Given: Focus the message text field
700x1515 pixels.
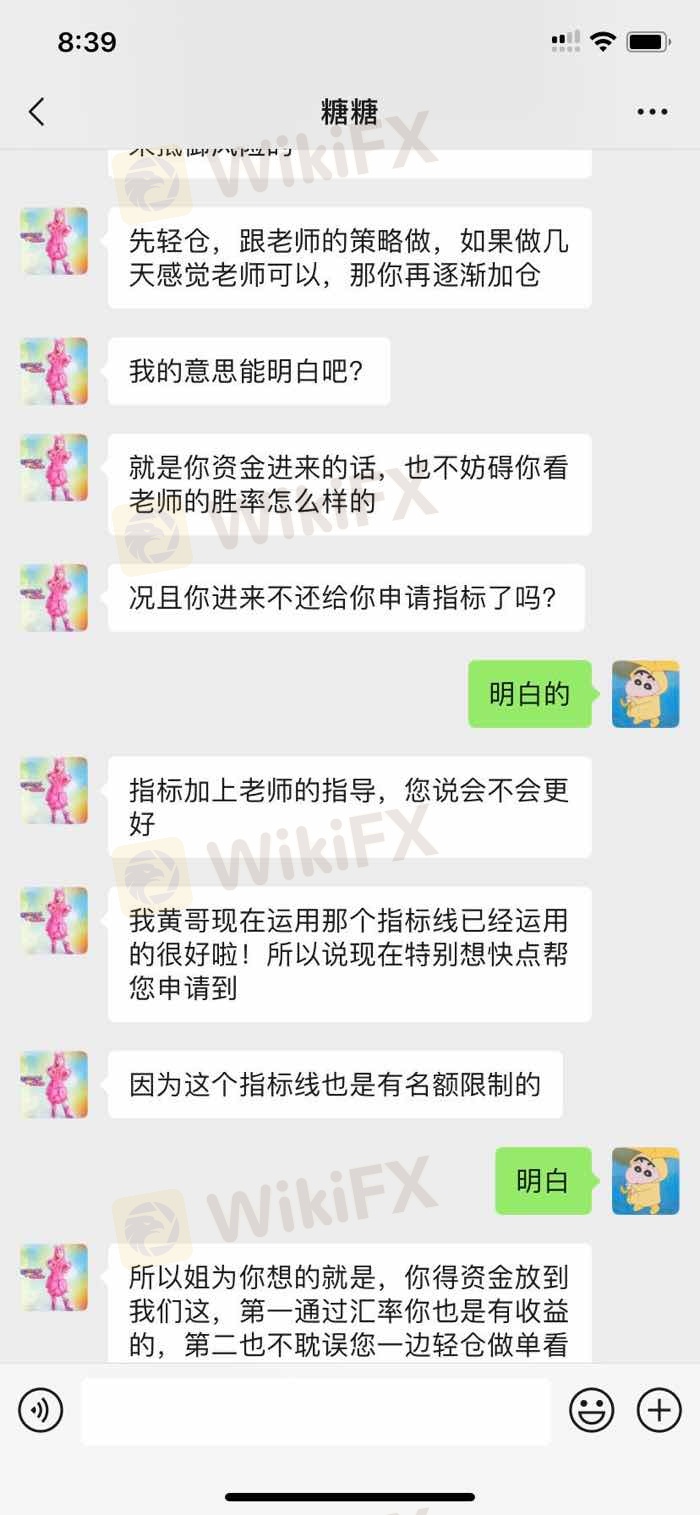Looking at the screenshot, I should point(315,1411).
